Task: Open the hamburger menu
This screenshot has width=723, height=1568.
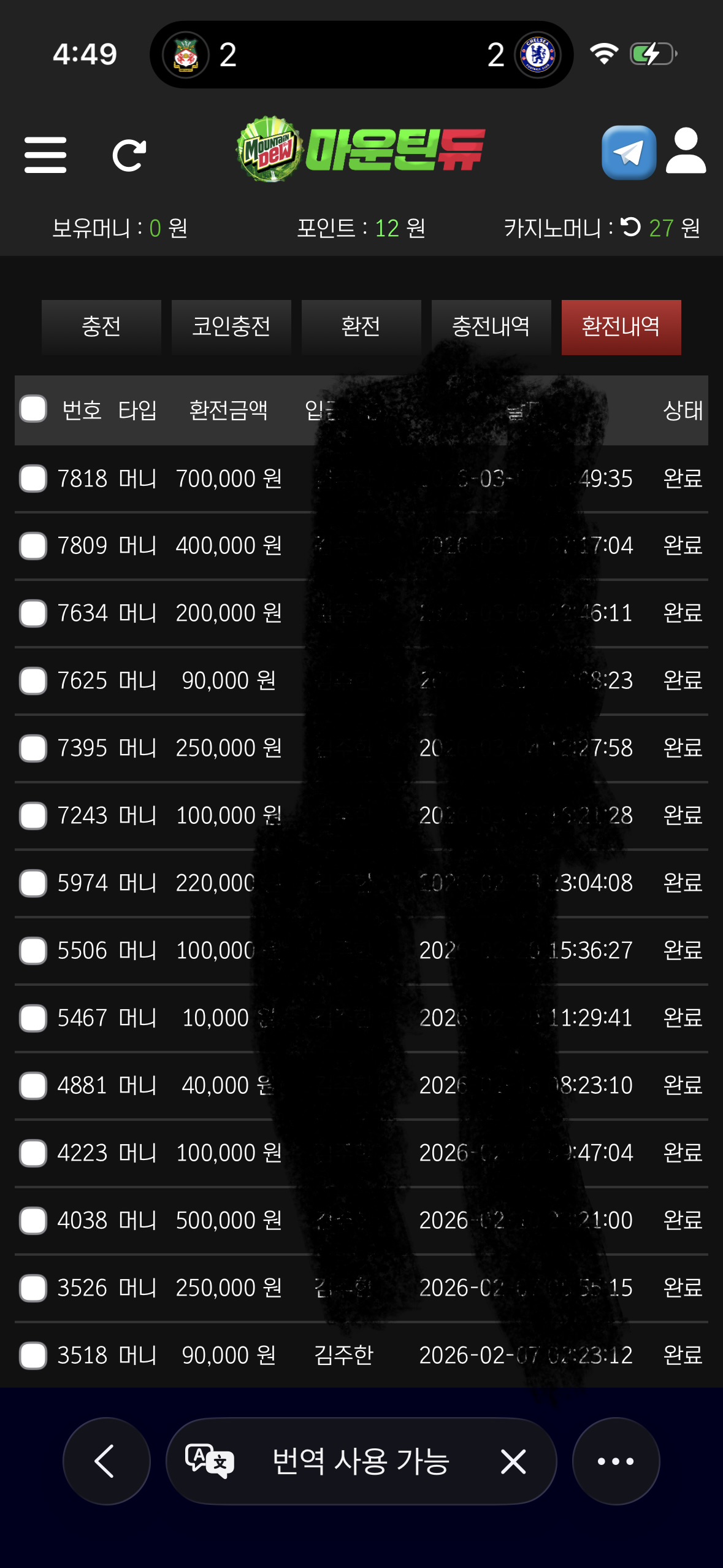Action: (x=45, y=155)
